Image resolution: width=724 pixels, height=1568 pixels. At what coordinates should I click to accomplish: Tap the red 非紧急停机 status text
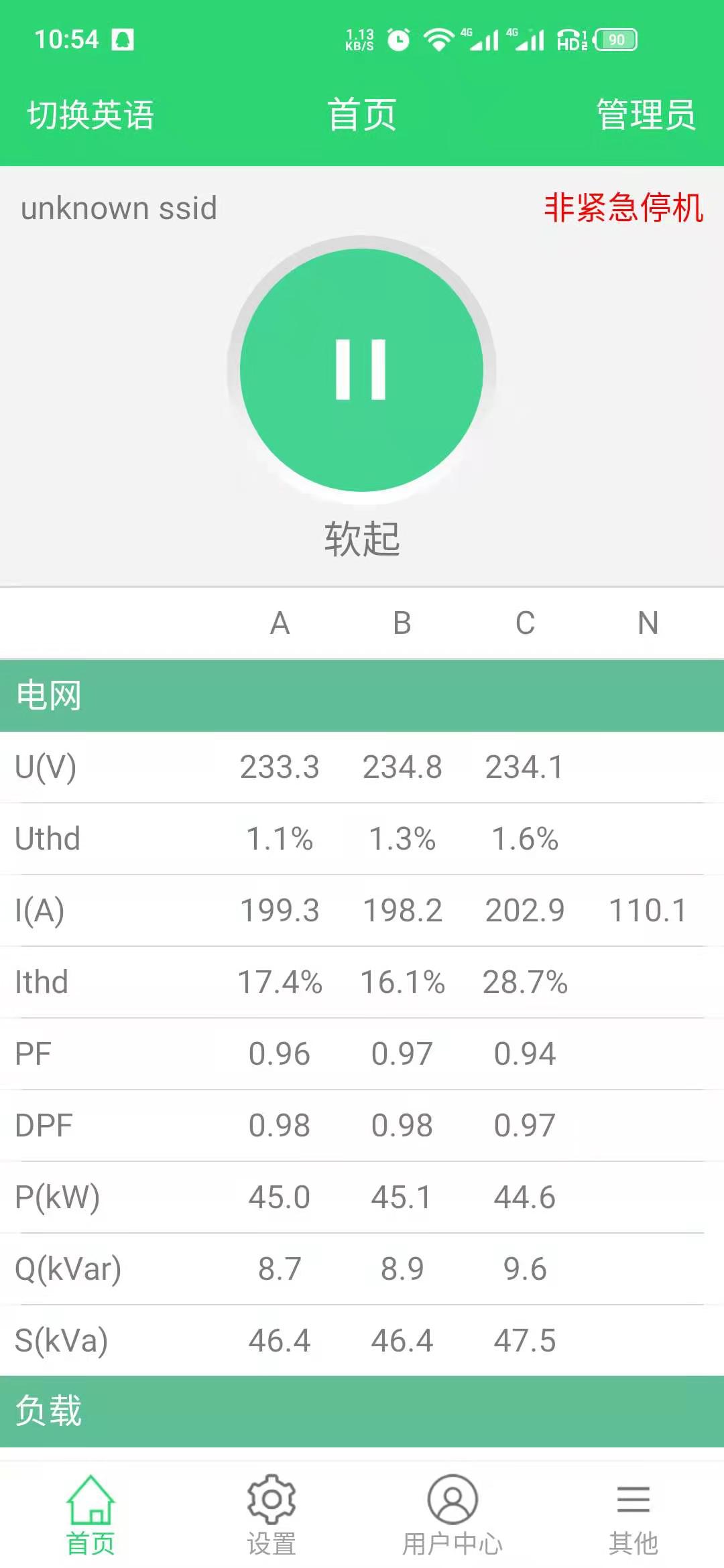pos(625,208)
